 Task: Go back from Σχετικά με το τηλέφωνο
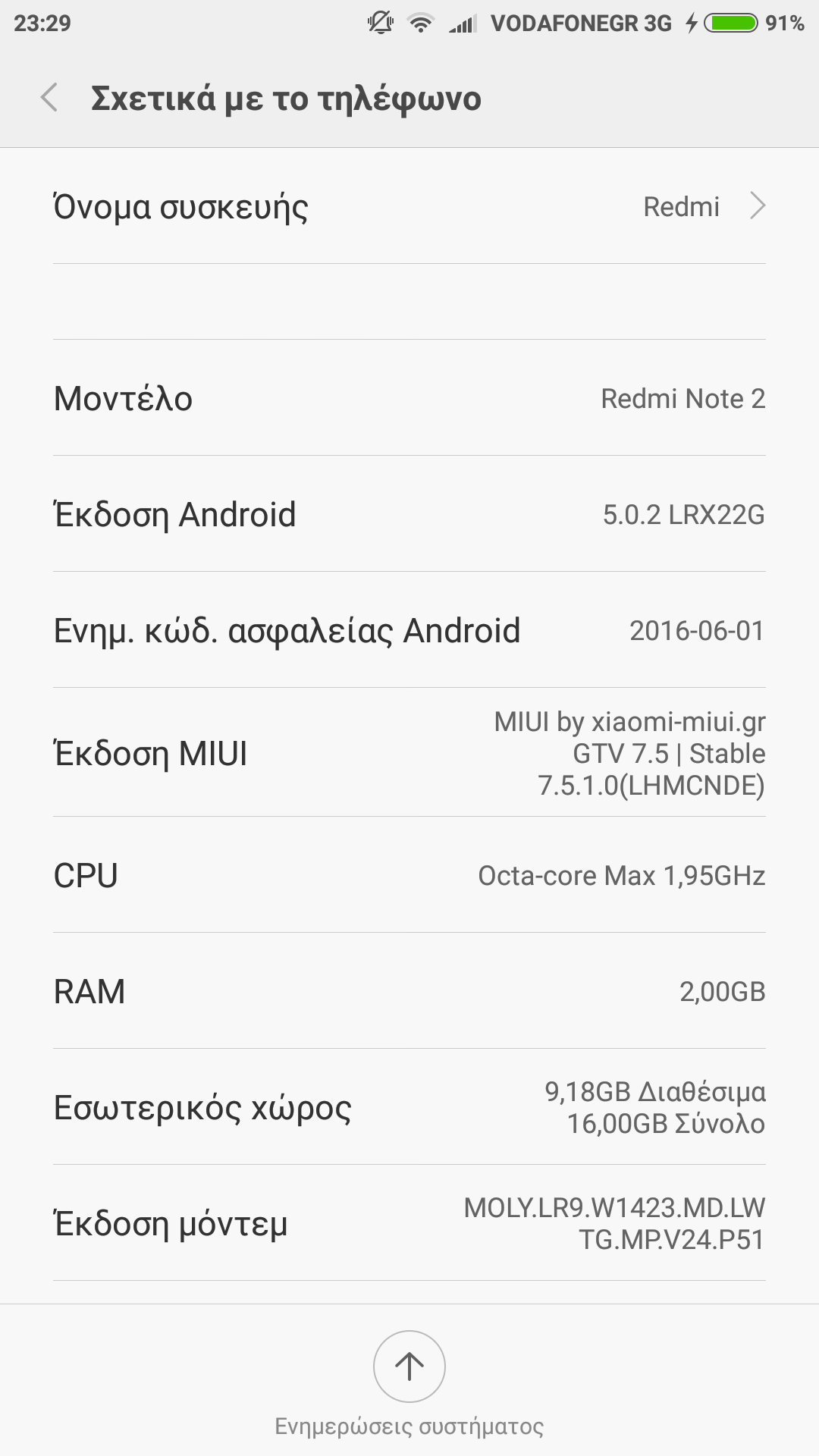[x=50, y=98]
